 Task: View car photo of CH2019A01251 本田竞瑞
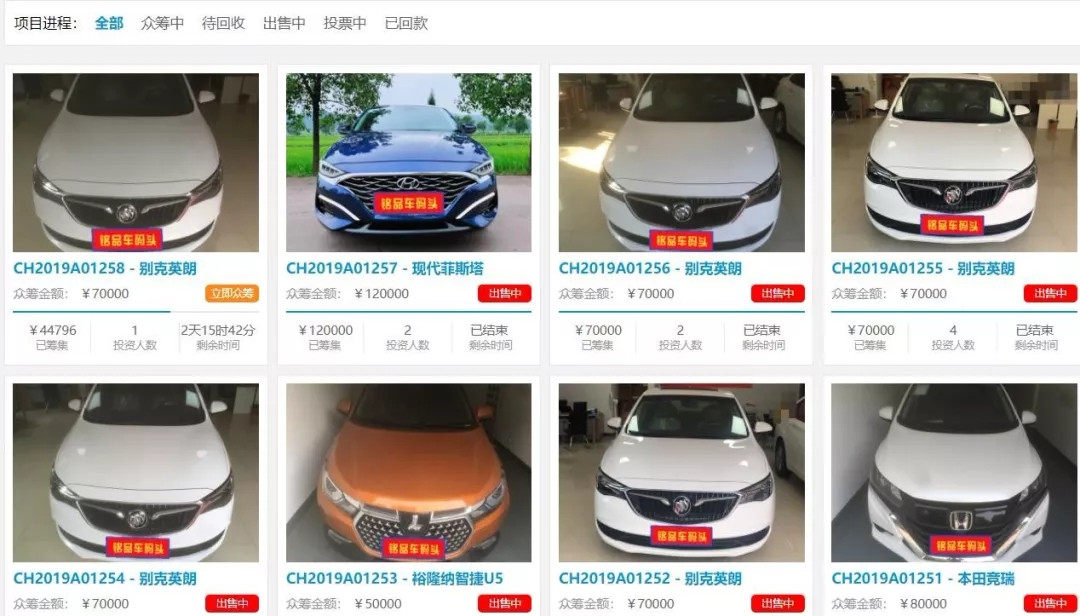[x=953, y=472]
